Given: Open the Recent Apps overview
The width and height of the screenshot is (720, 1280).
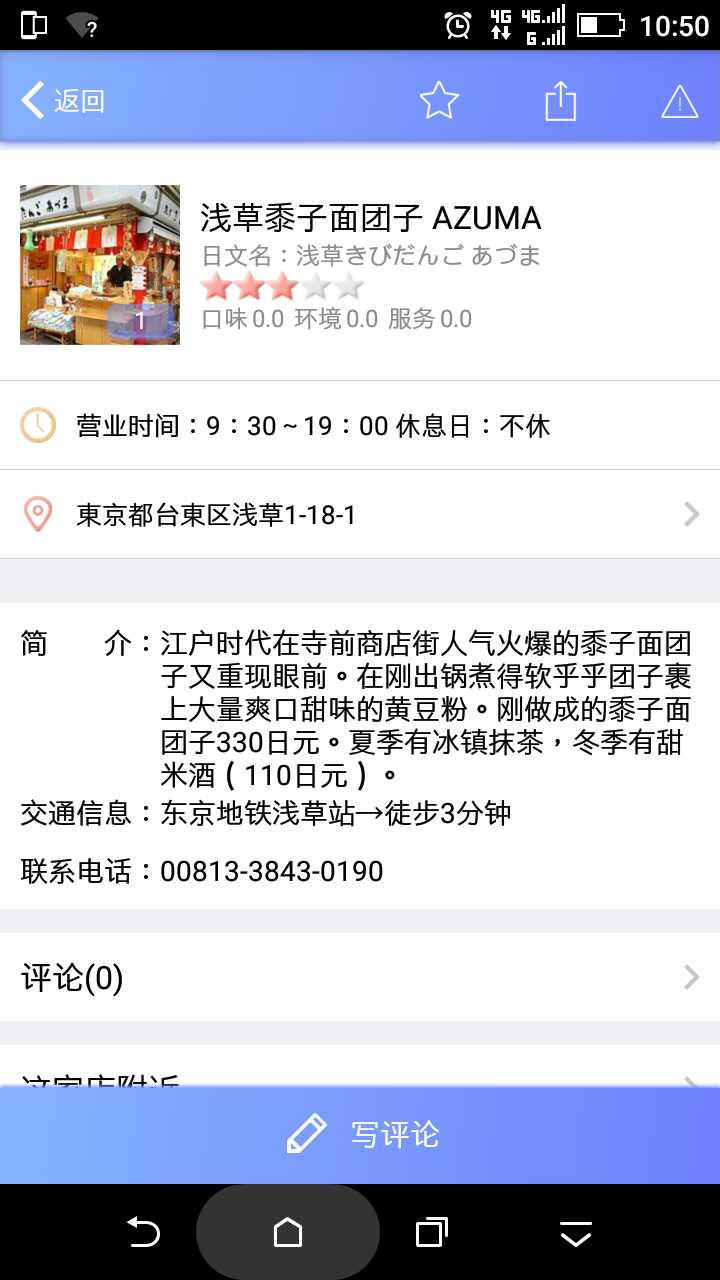Looking at the screenshot, I should [431, 1232].
